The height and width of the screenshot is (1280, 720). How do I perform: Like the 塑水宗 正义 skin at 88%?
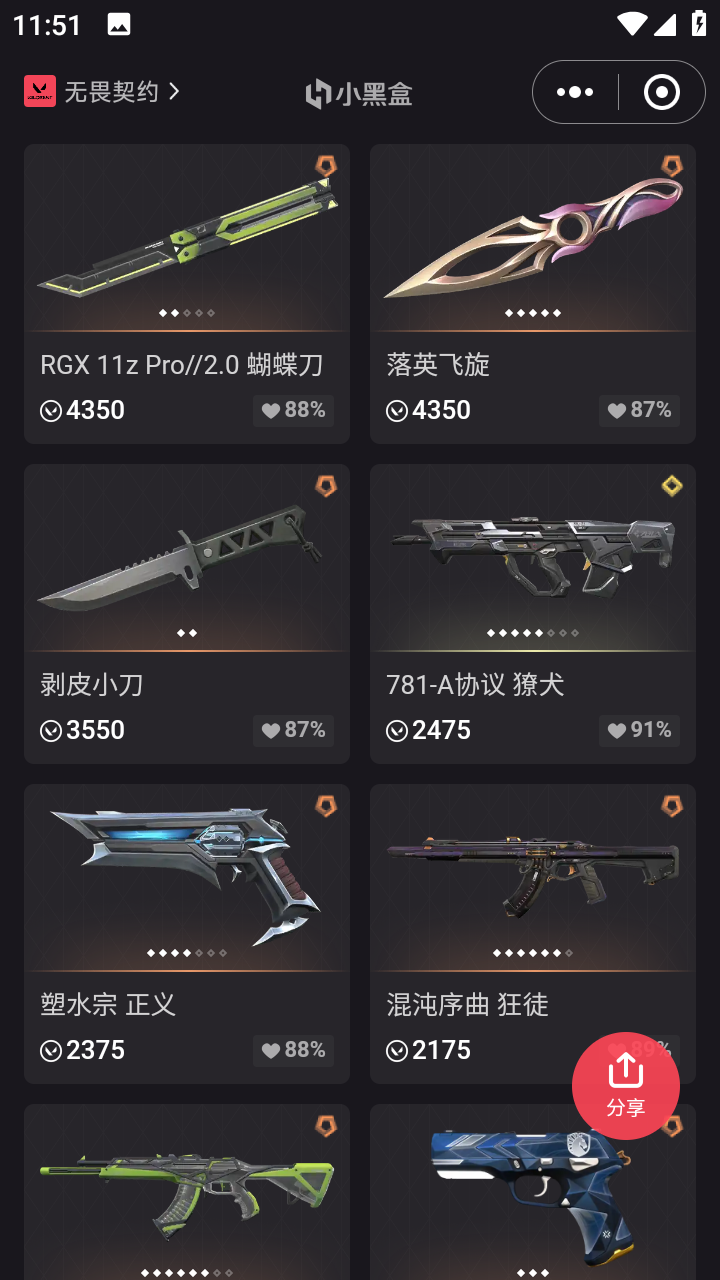(x=293, y=1050)
